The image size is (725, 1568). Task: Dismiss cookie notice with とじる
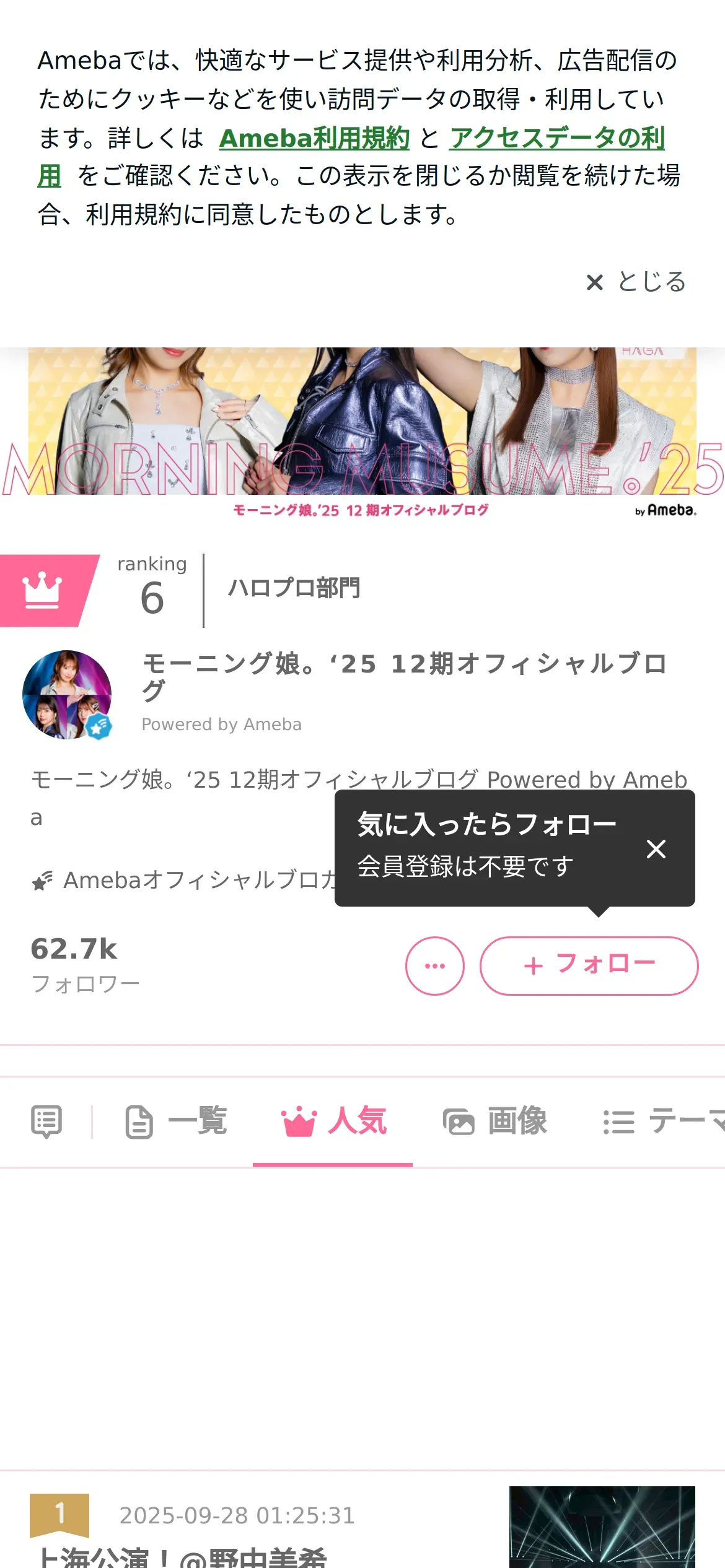[x=636, y=282]
